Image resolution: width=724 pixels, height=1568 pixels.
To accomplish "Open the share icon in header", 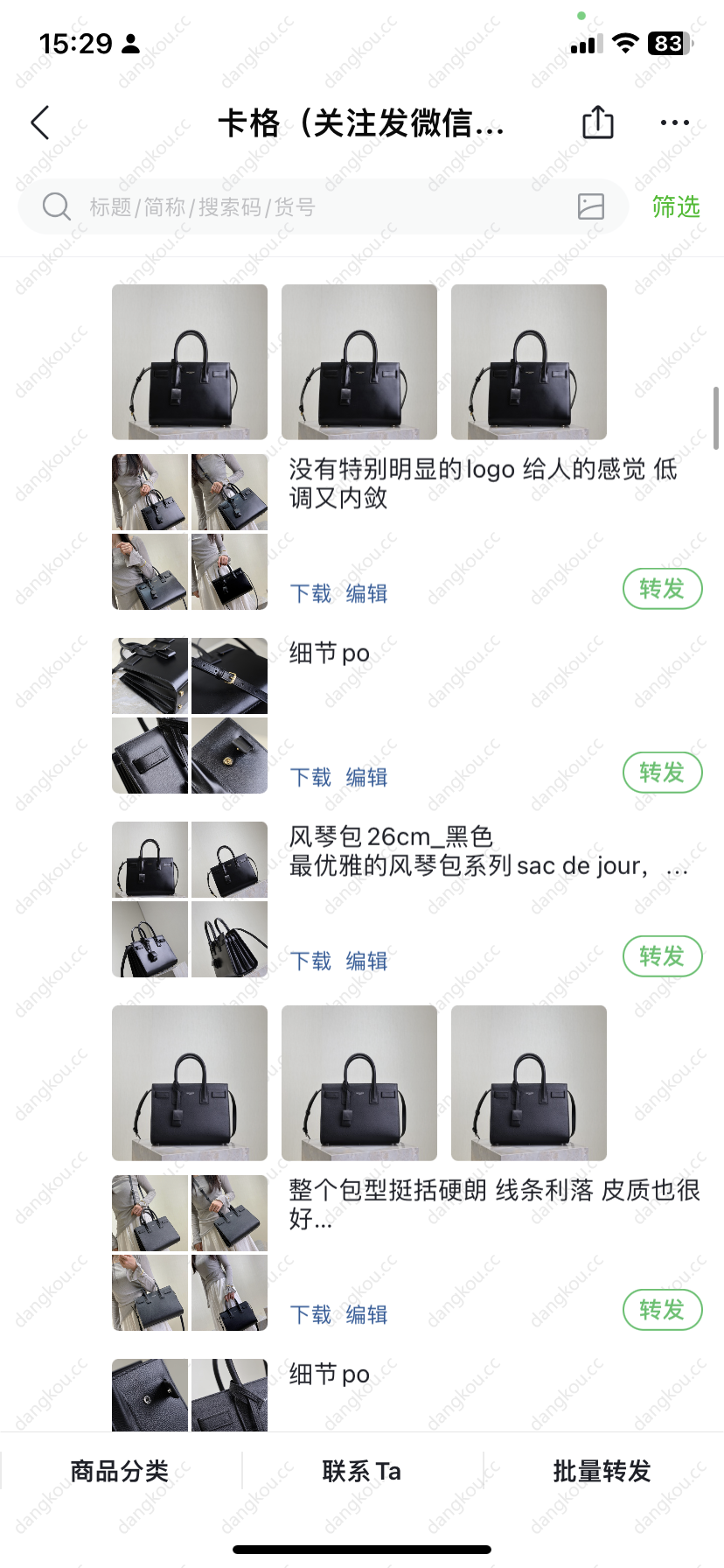I will pos(598,122).
